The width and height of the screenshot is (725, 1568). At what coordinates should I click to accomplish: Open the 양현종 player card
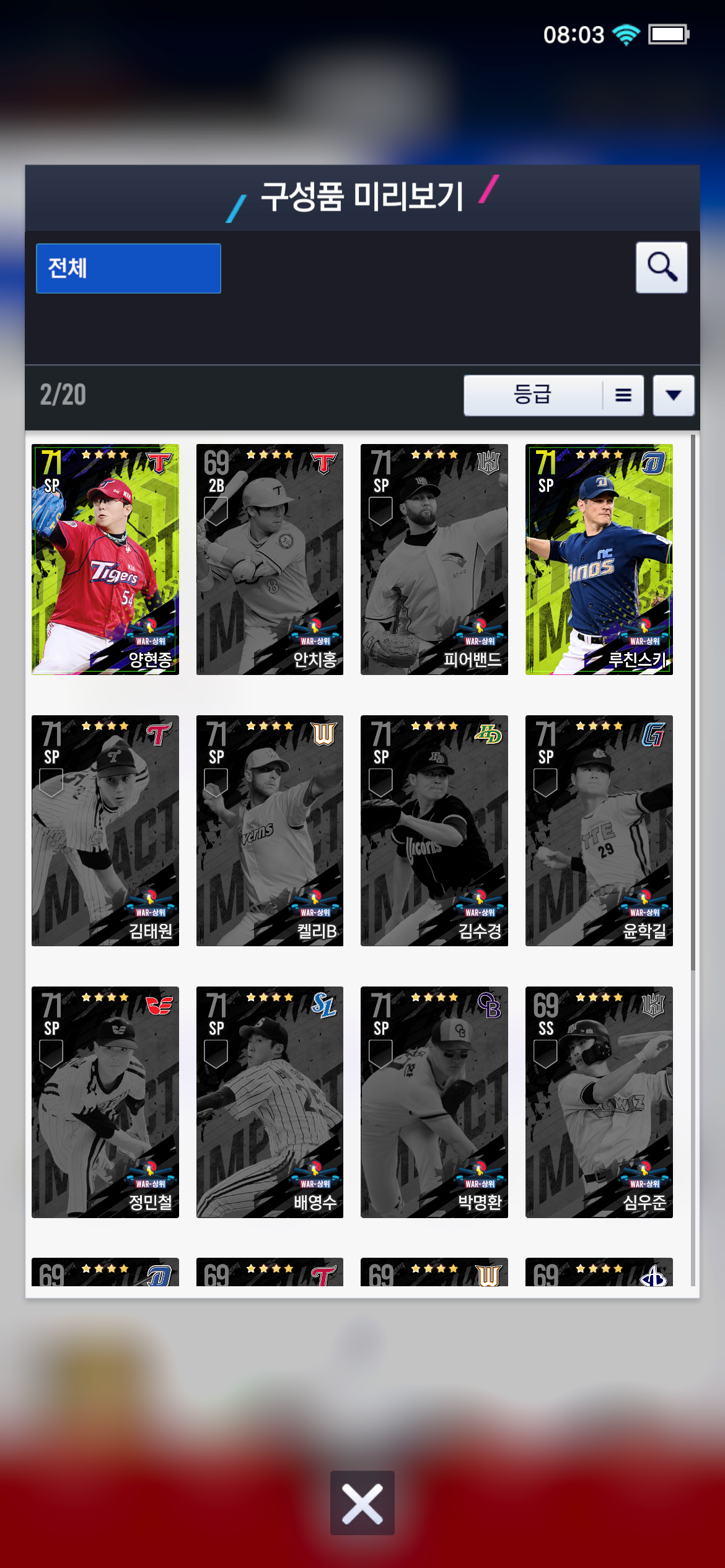tap(105, 559)
